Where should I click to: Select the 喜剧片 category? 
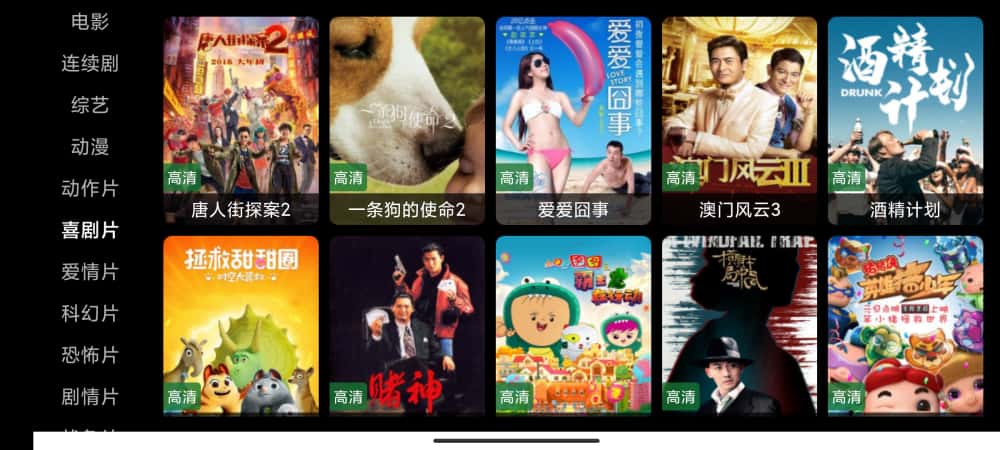click(x=90, y=230)
